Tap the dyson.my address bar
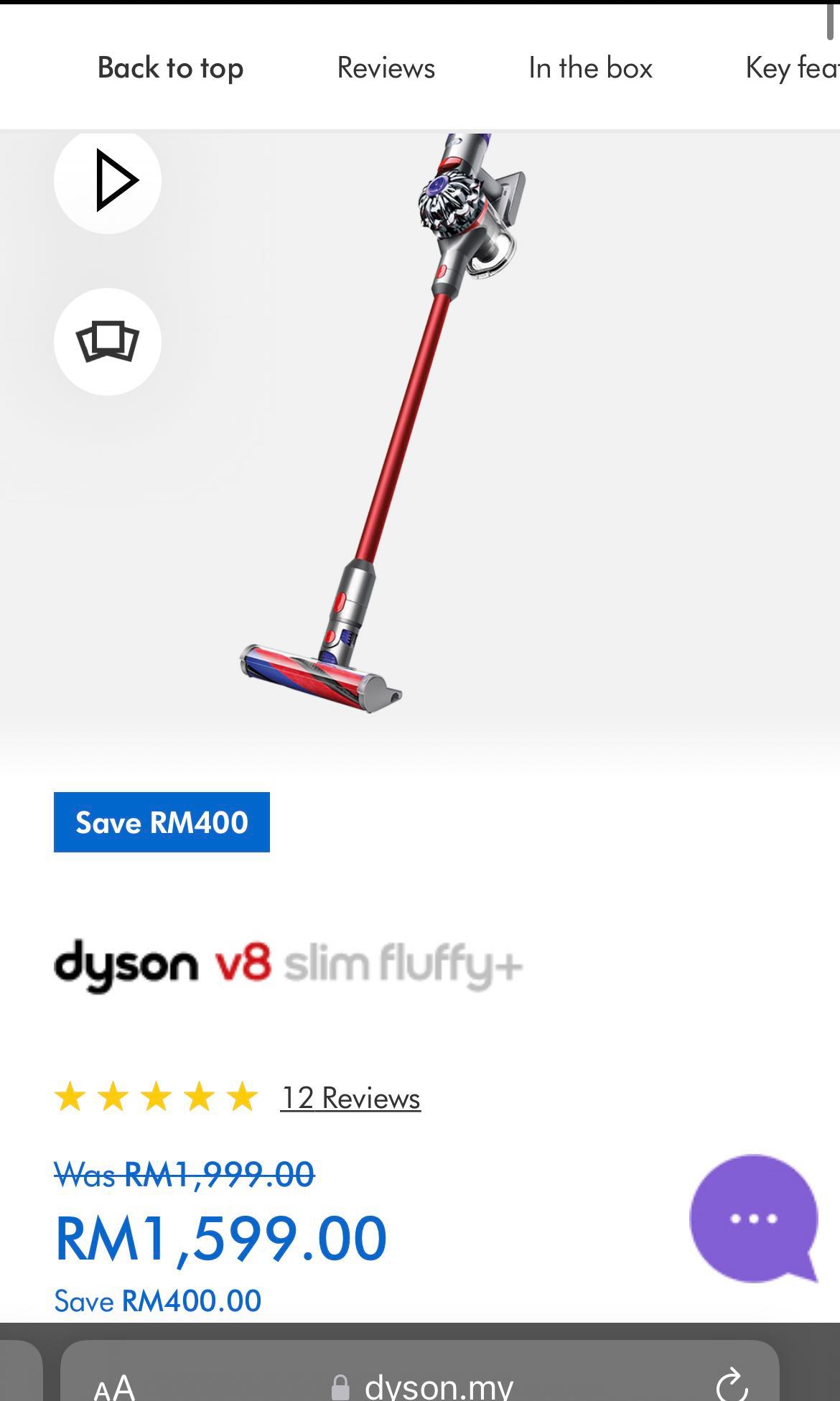The height and width of the screenshot is (1401, 840). (x=424, y=1384)
